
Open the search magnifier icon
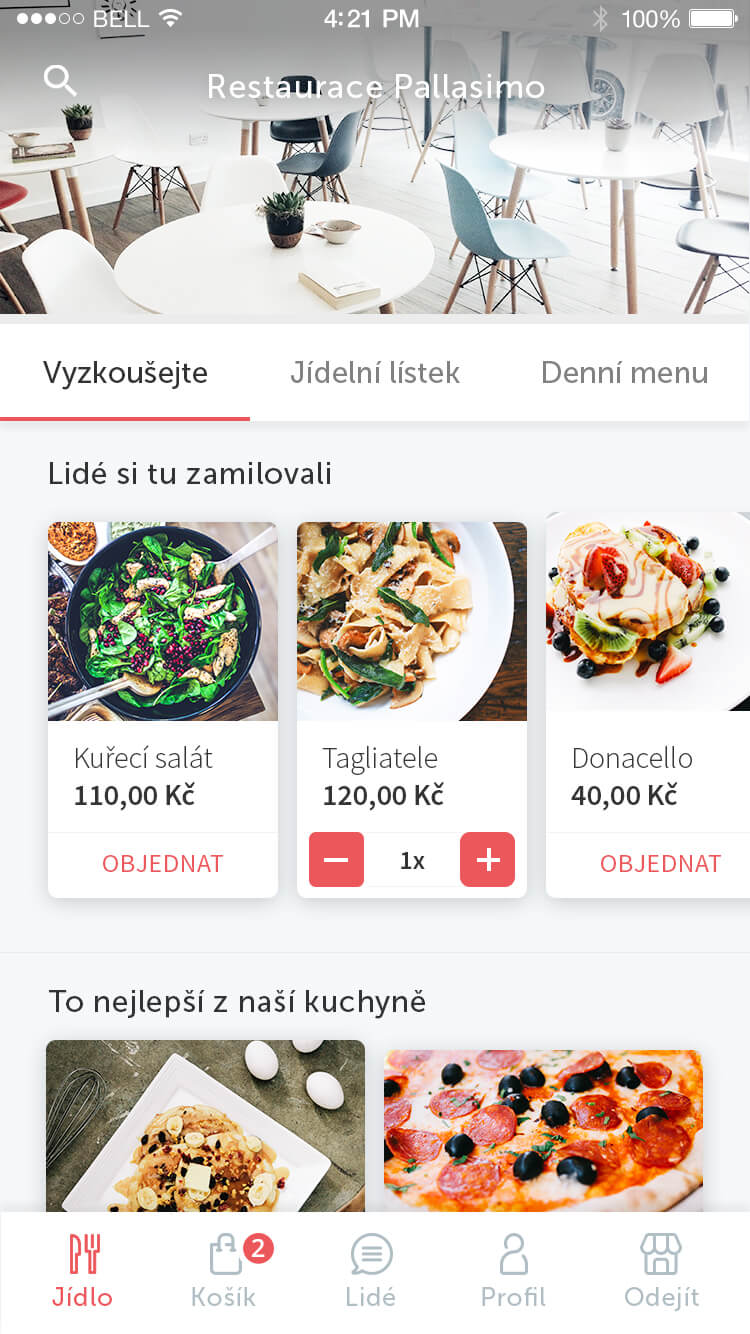(x=60, y=80)
